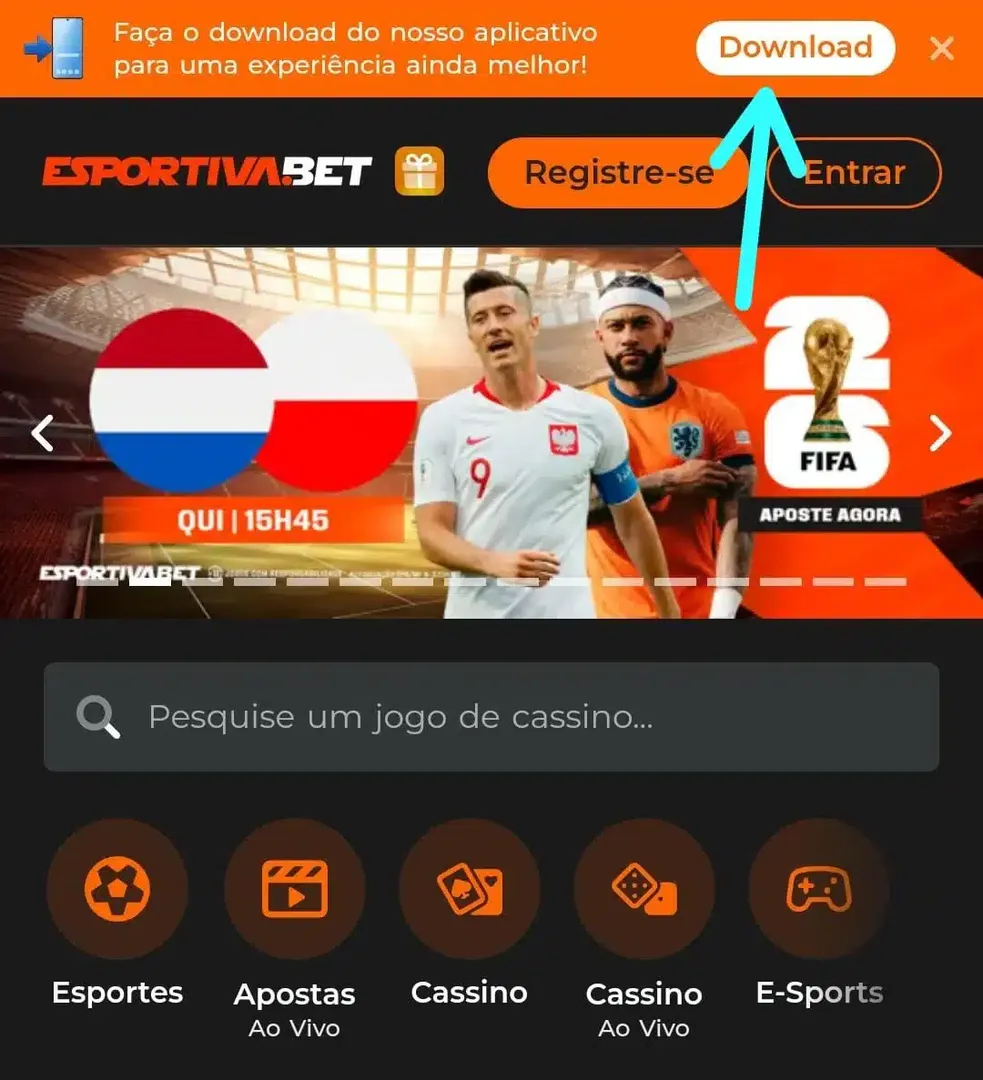The height and width of the screenshot is (1080, 983).
Task: Click the Entrar login button
Action: point(853,172)
